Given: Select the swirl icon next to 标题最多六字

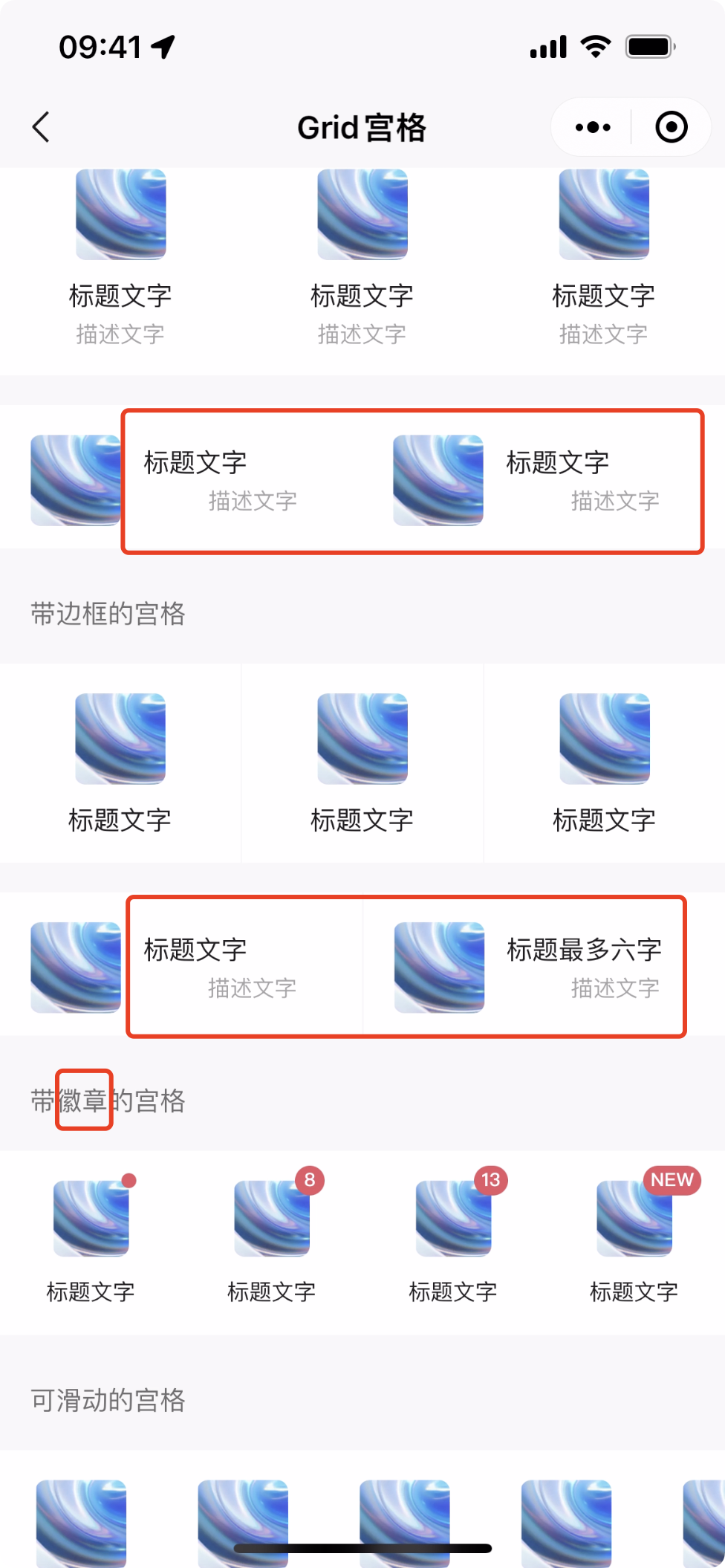Looking at the screenshot, I should 438,965.
